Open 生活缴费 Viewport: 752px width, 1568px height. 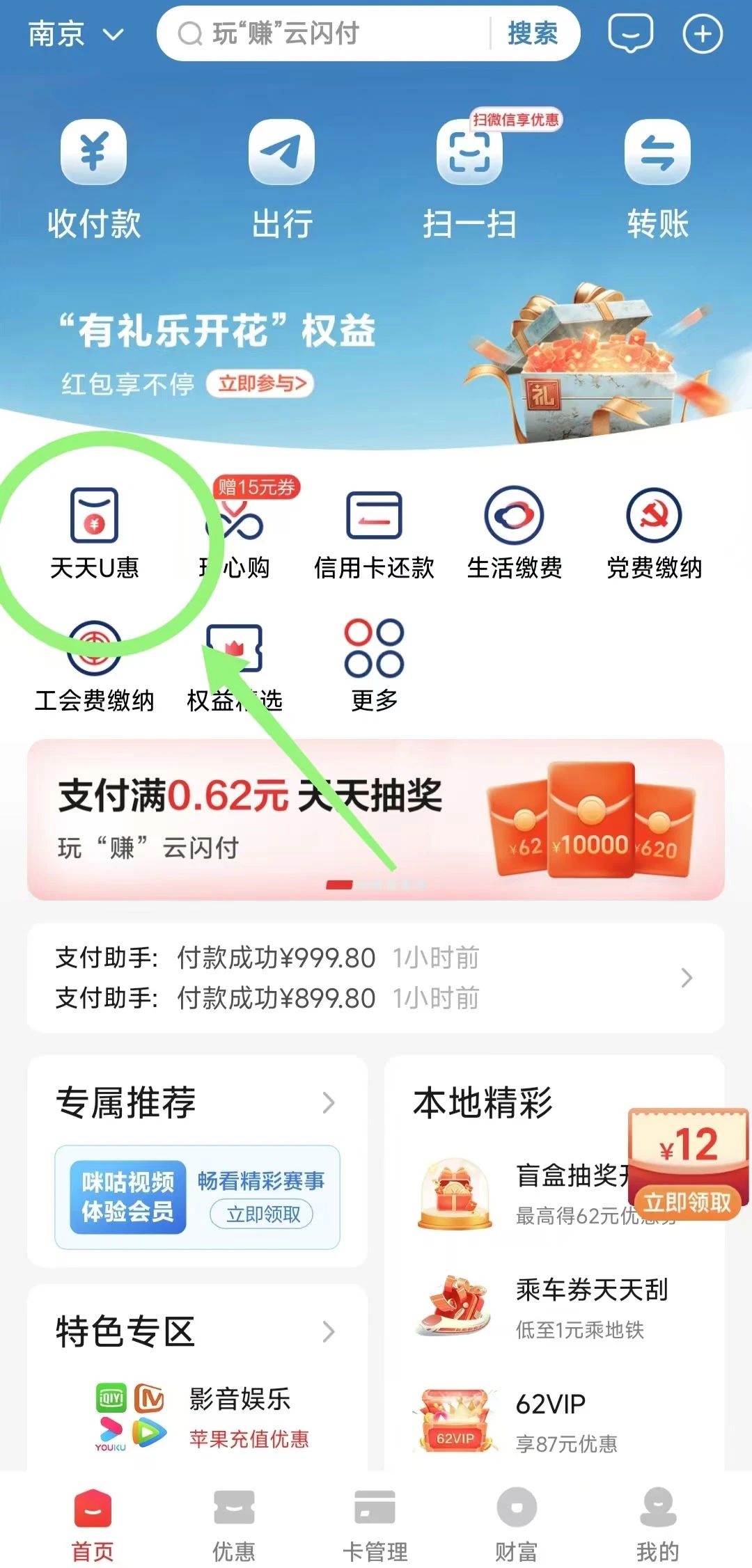click(x=515, y=534)
